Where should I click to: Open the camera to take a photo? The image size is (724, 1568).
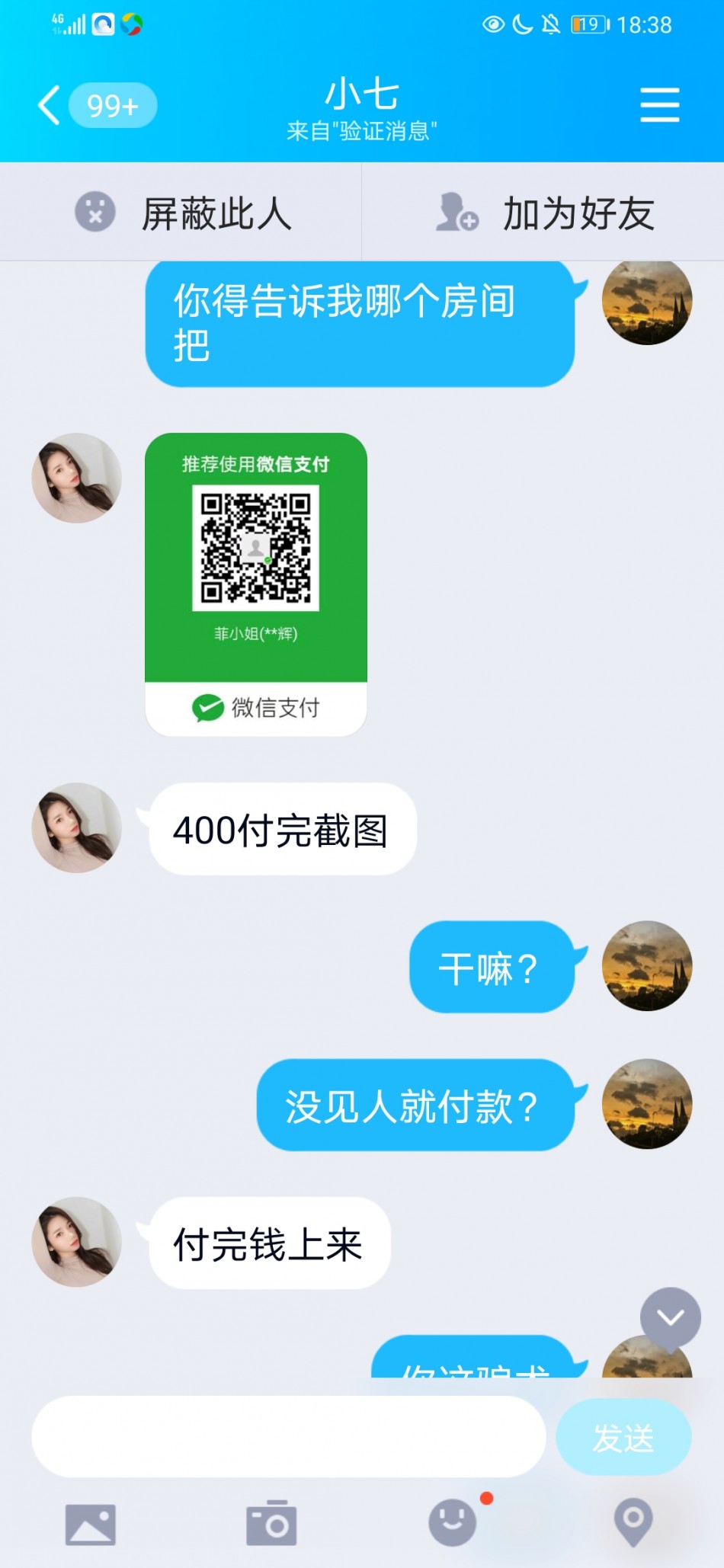(271, 1524)
